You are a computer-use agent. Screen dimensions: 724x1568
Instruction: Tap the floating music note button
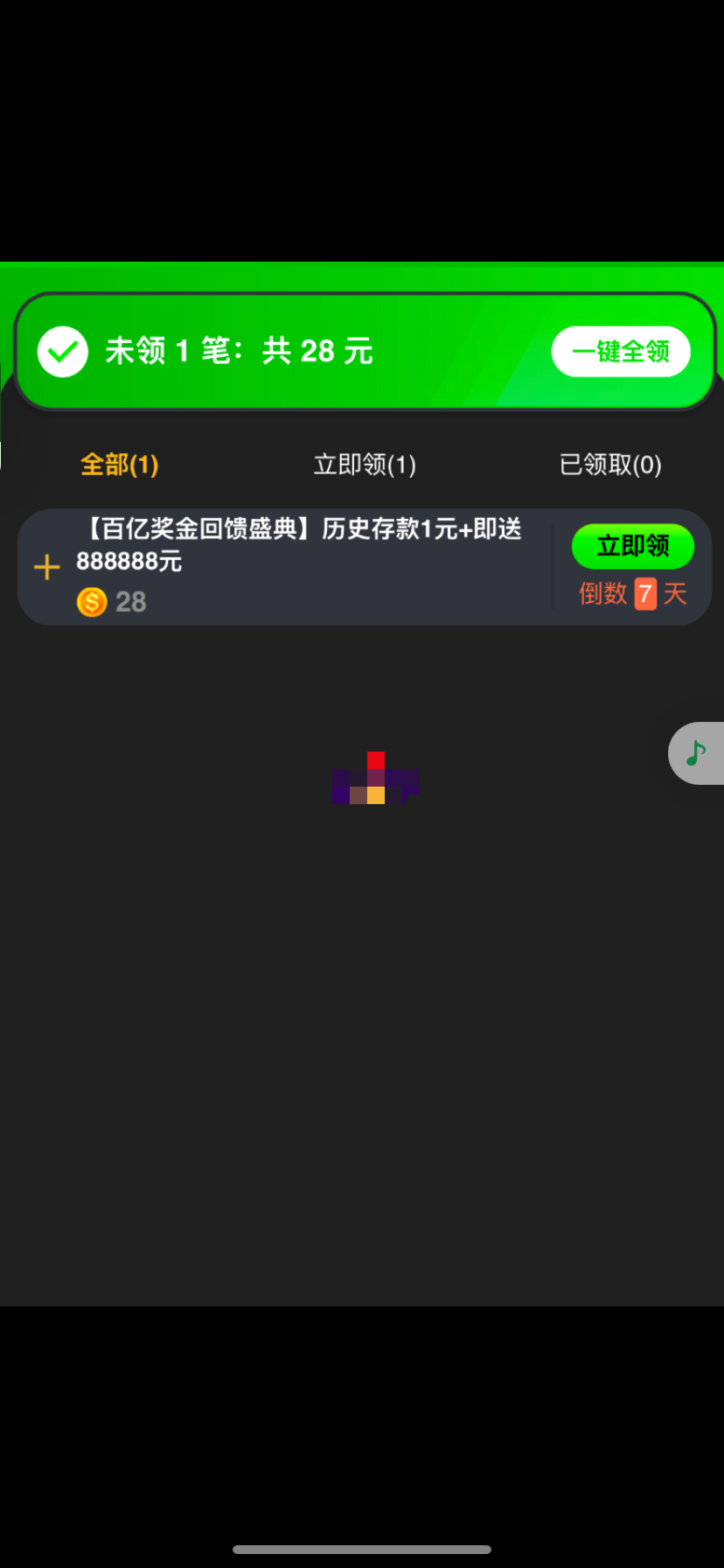tap(696, 752)
